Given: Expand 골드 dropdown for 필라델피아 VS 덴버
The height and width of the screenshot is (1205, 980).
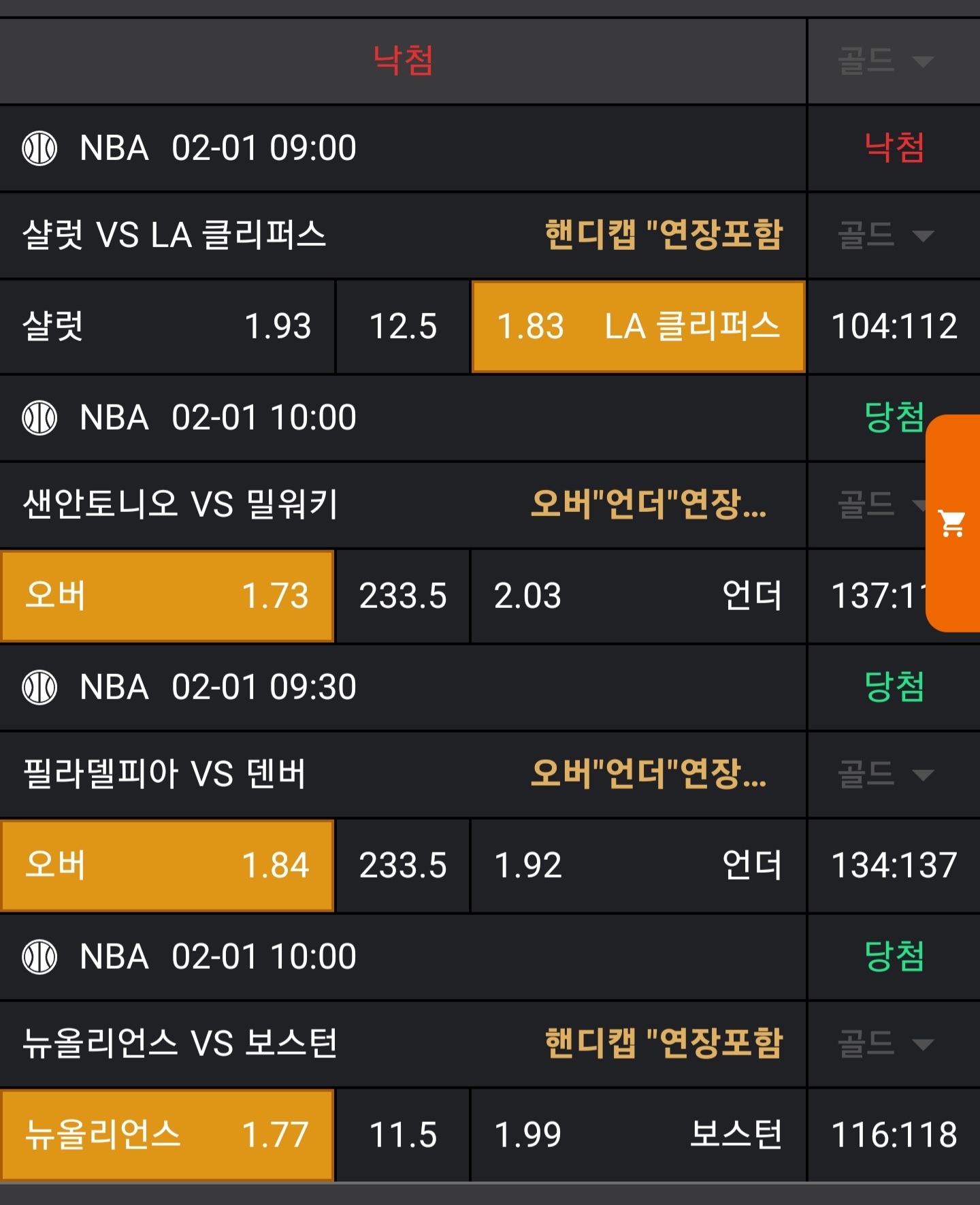Looking at the screenshot, I should 885,774.
